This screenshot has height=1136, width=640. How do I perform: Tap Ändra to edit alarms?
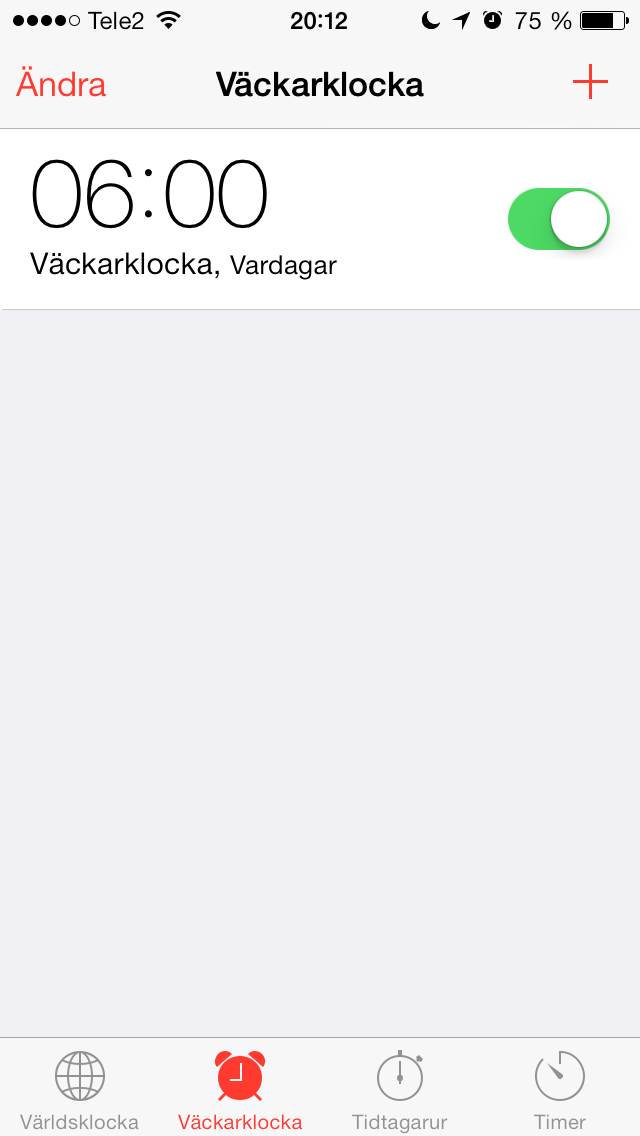[61, 85]
